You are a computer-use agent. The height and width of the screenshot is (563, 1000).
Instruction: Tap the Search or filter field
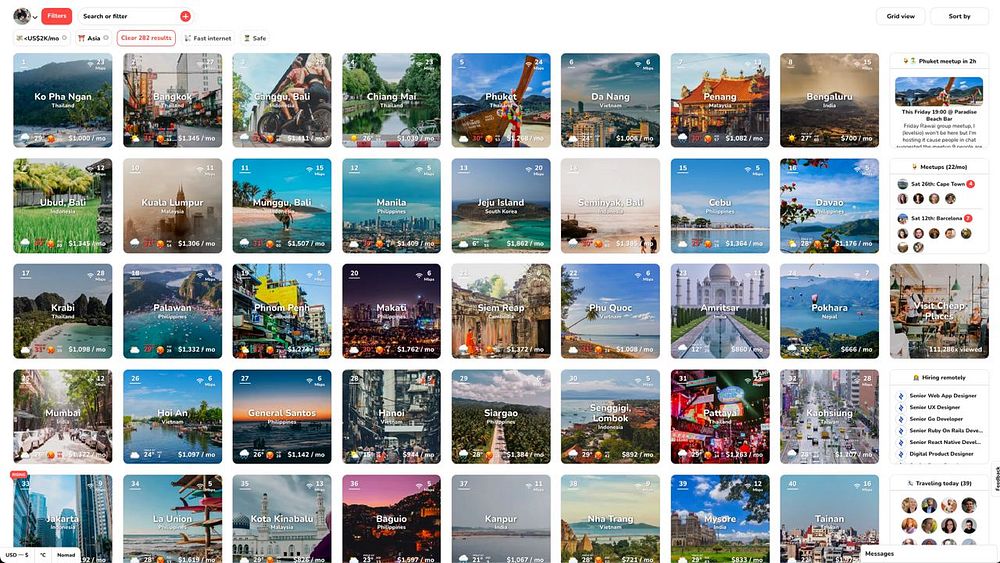(128, 16)
